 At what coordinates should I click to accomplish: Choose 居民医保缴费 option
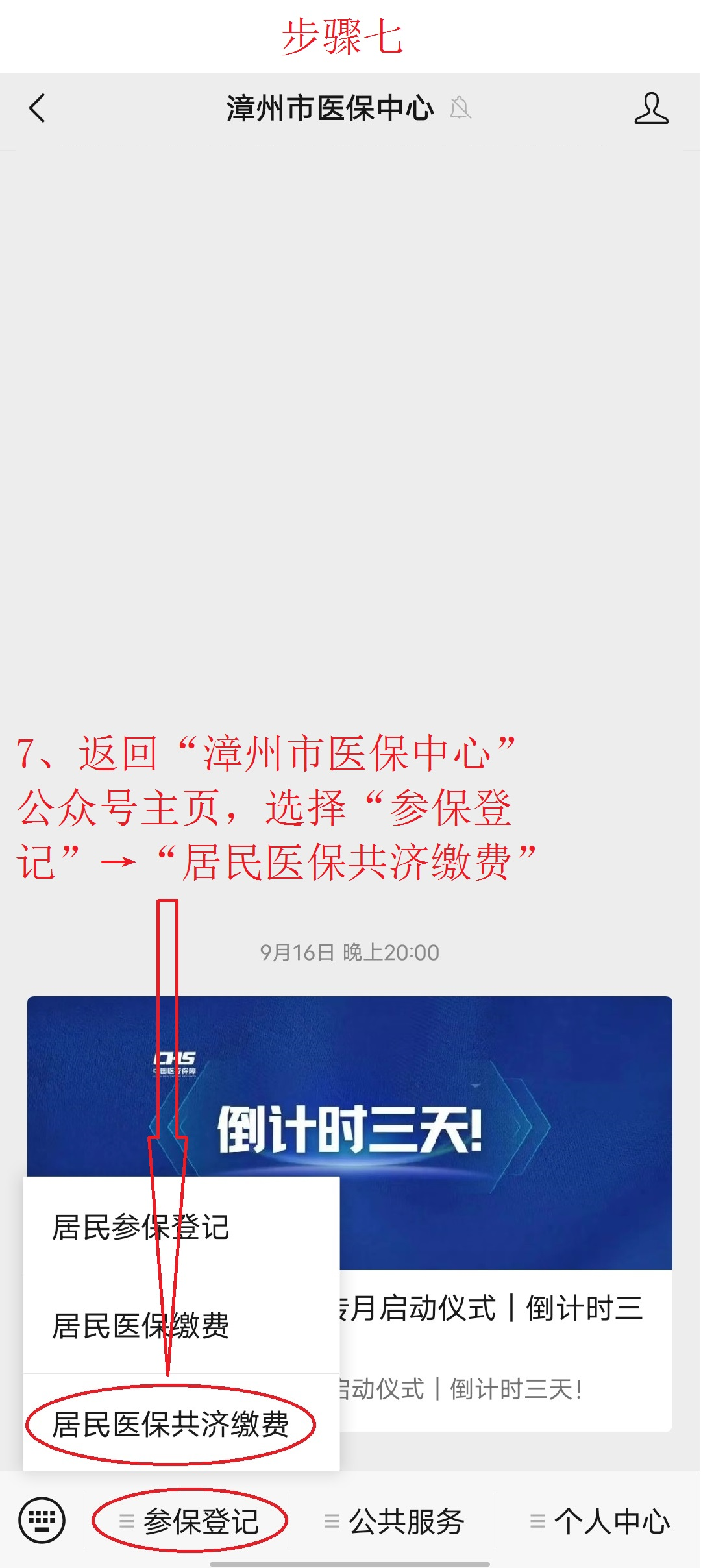click(x=140, y=1325)
